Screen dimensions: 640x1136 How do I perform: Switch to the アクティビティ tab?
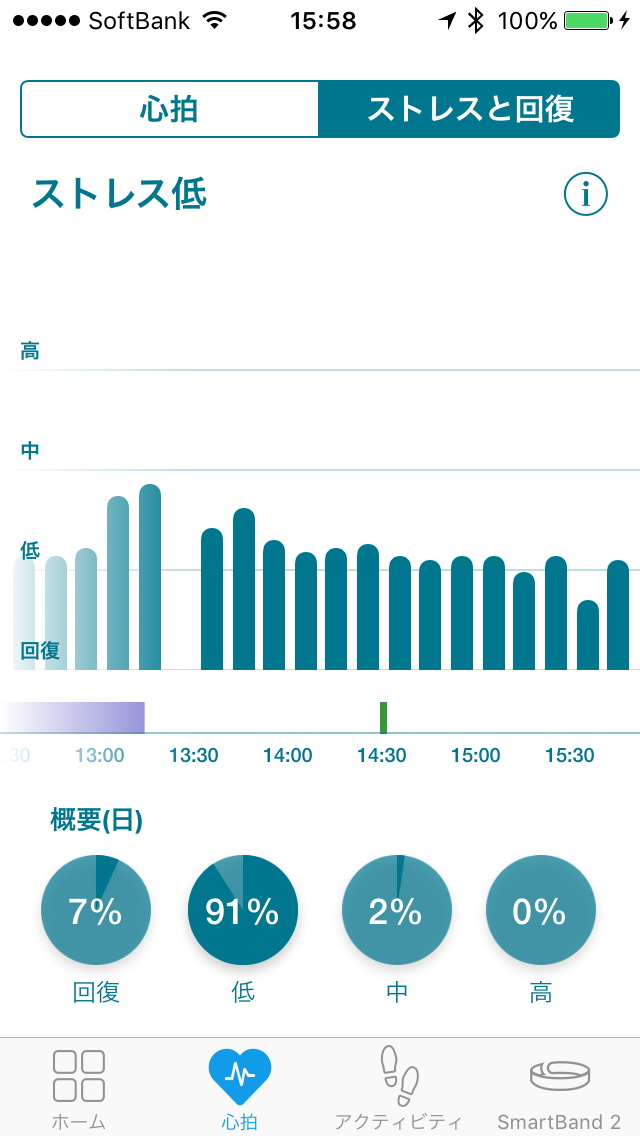399,1088
